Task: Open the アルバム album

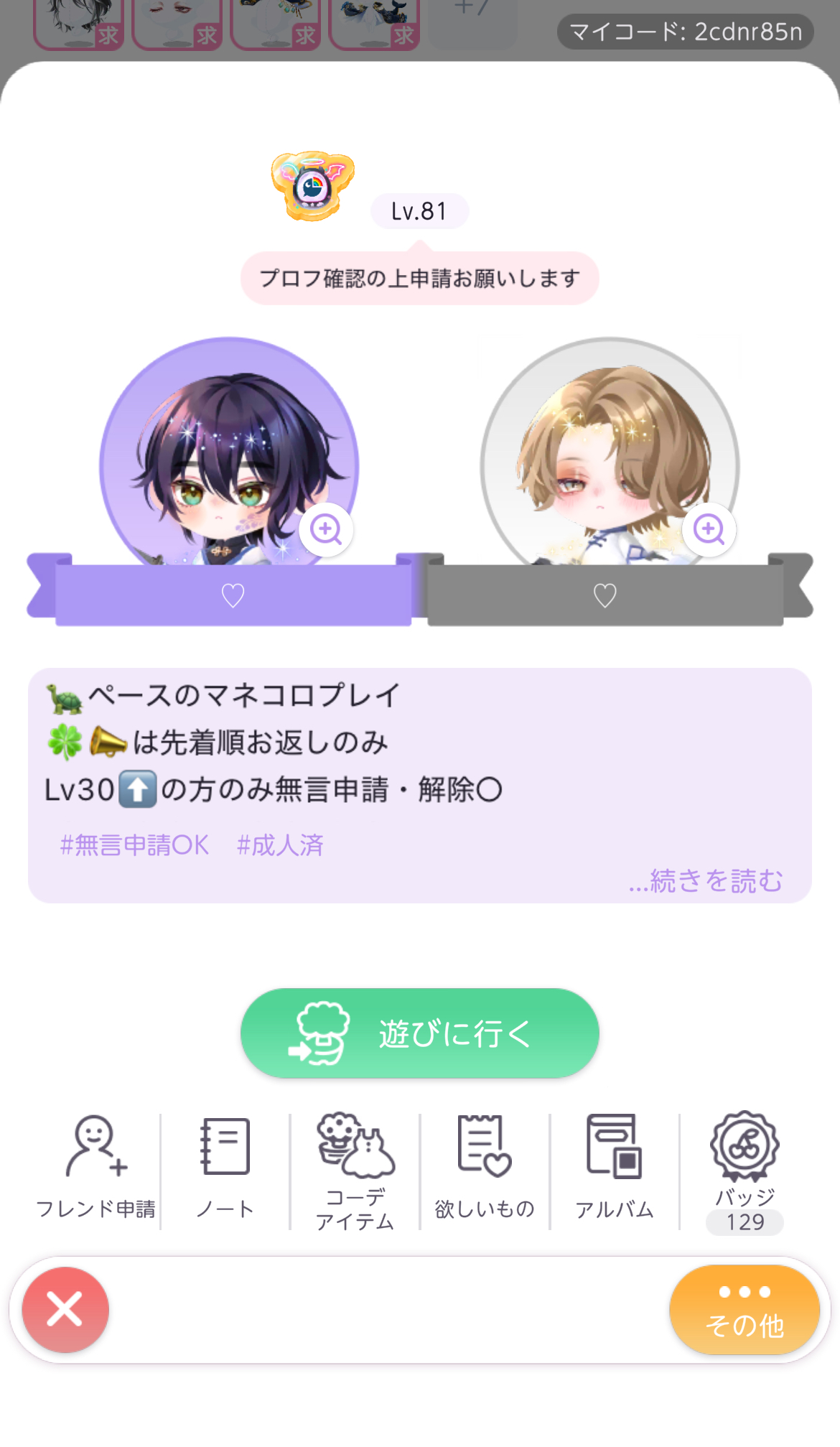Action: tap(615, 1168)
